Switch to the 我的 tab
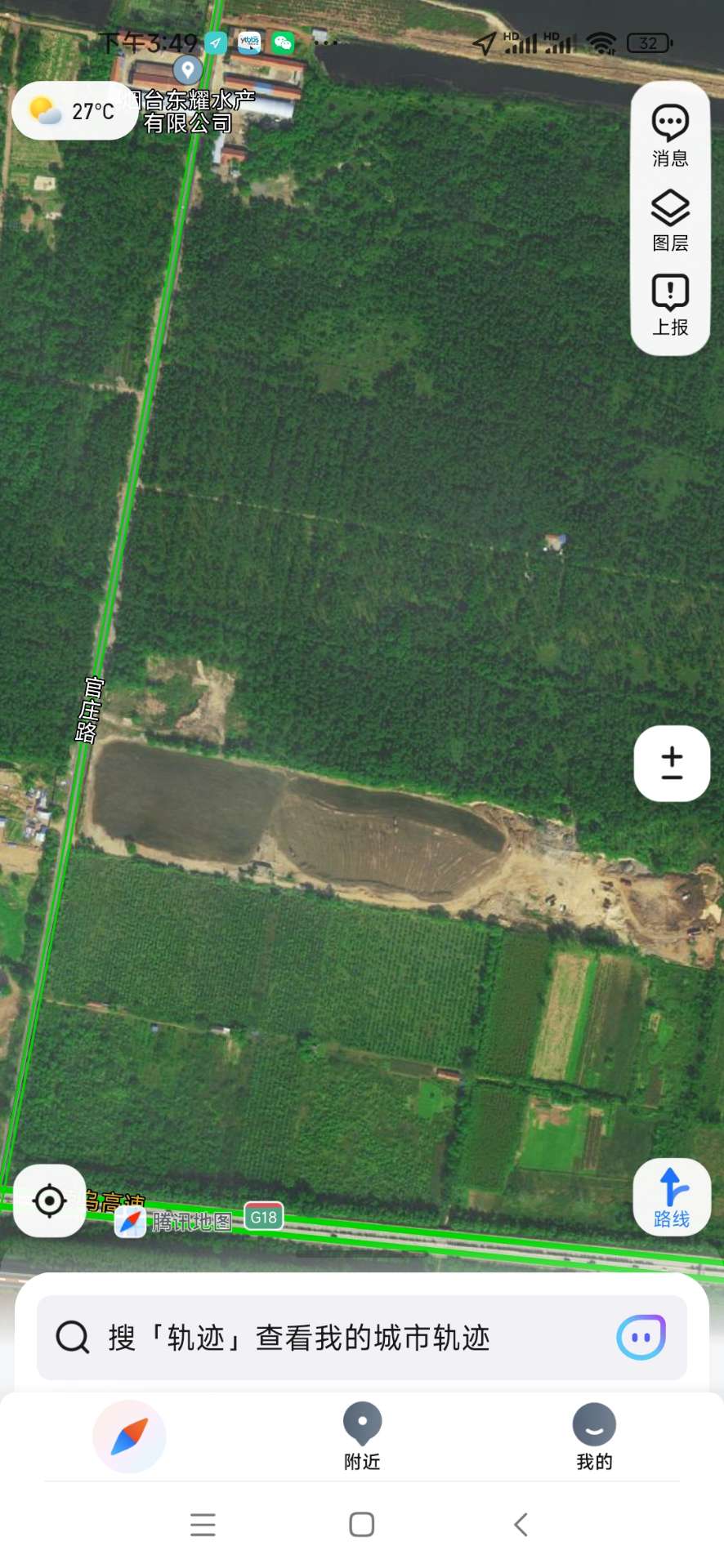Screen dimensions: 724x1568 pos(594,1437)
